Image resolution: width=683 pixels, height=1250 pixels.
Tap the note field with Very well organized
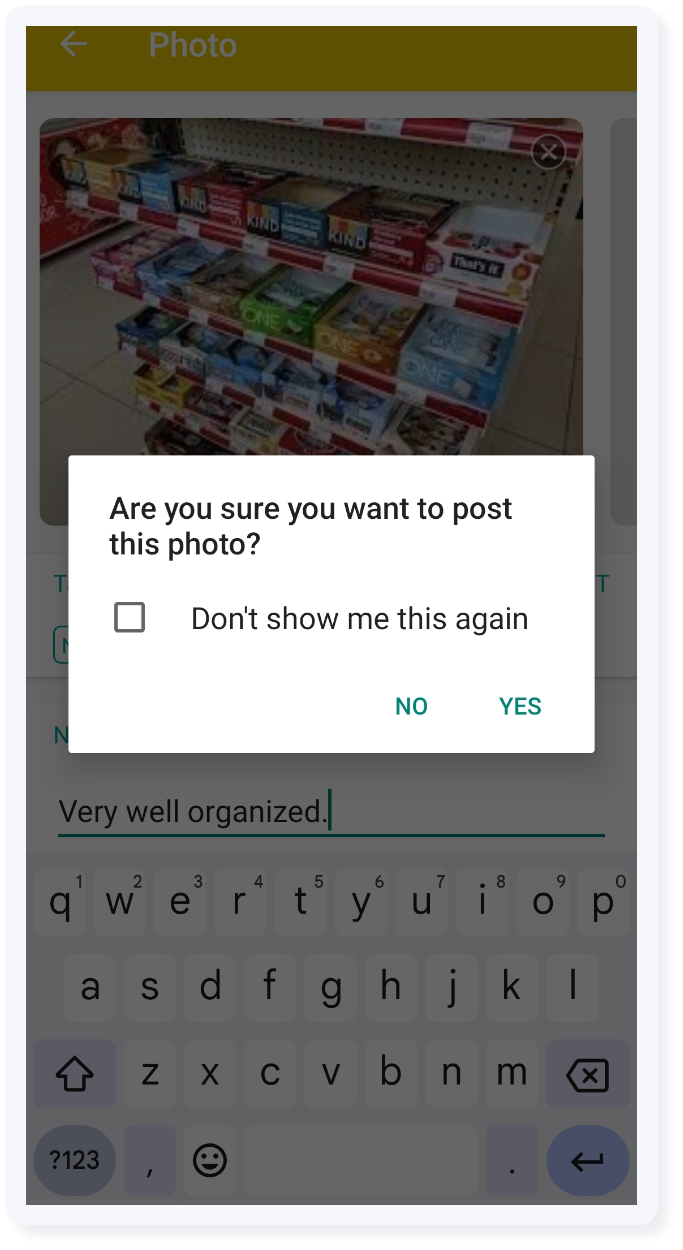[330, 811]
